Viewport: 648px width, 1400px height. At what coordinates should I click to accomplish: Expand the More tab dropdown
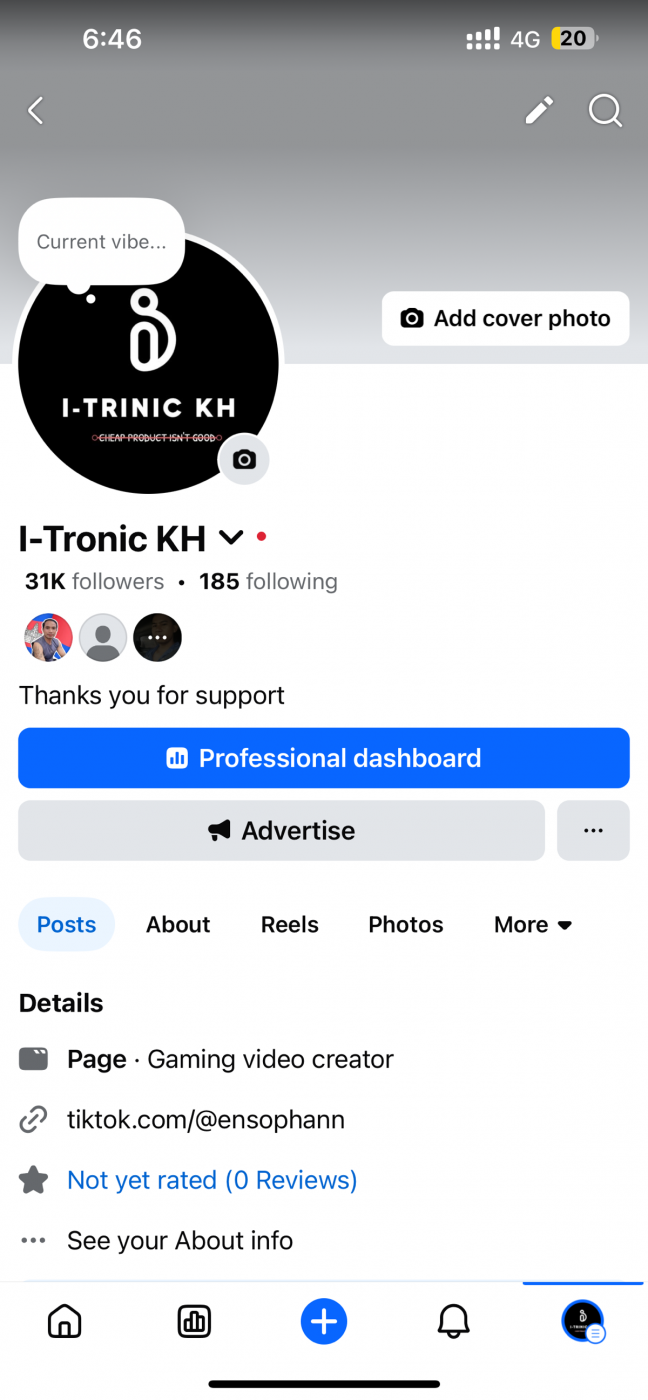tap(533, 925)
